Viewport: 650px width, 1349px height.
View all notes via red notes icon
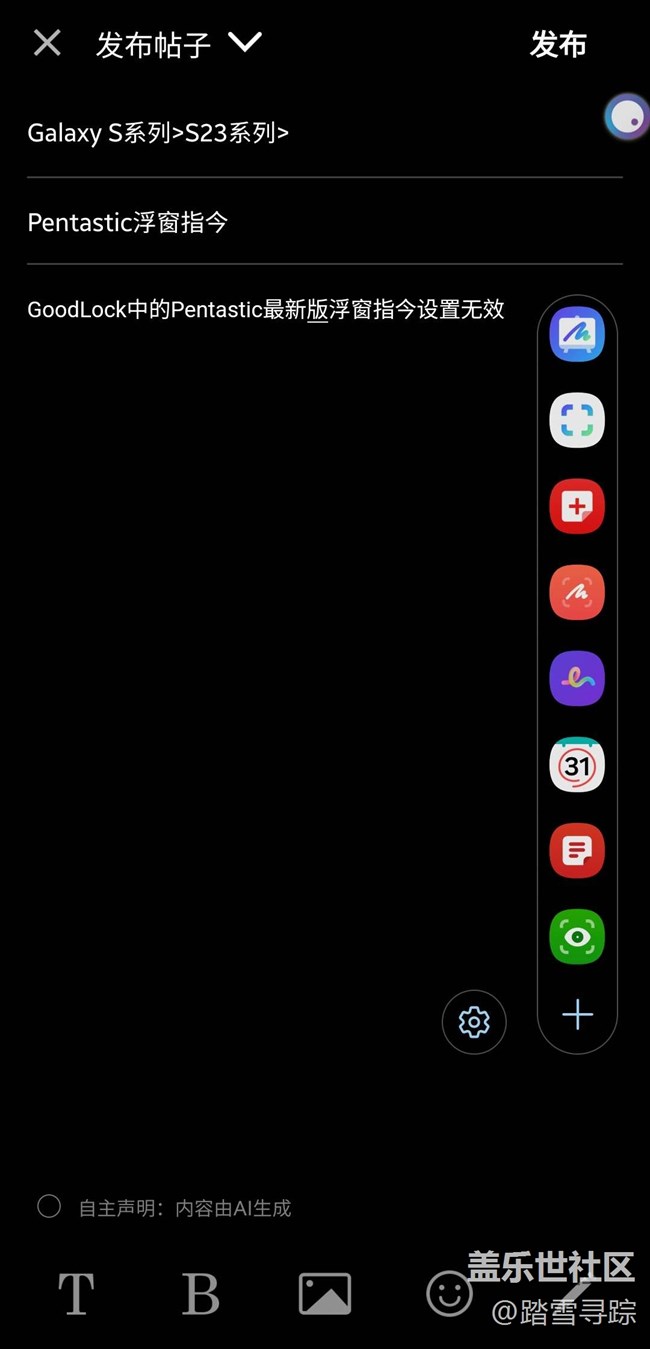tap(577, 851)
